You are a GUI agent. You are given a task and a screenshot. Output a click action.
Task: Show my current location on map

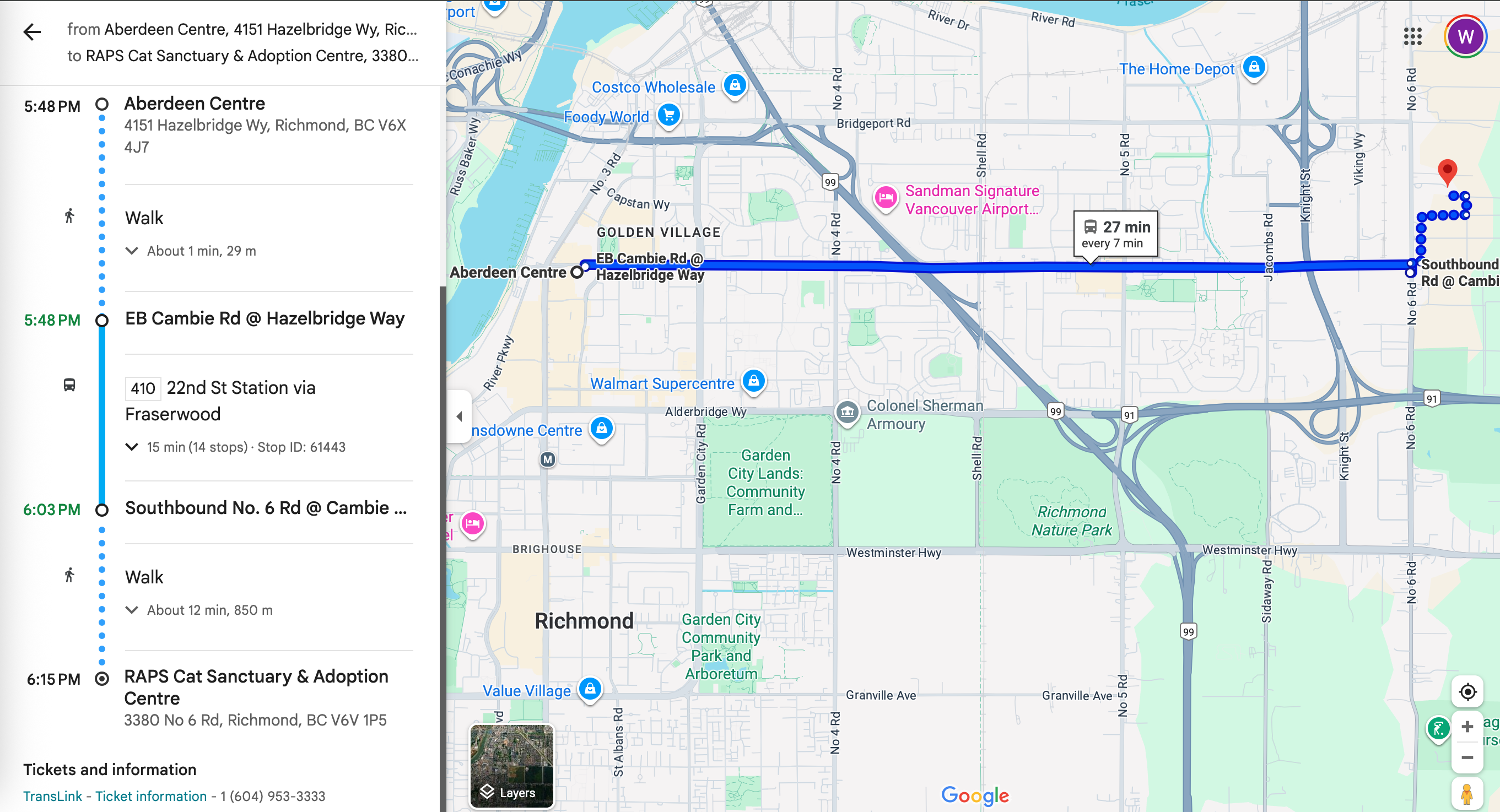pyautogui.click(x=1467, y=692)
